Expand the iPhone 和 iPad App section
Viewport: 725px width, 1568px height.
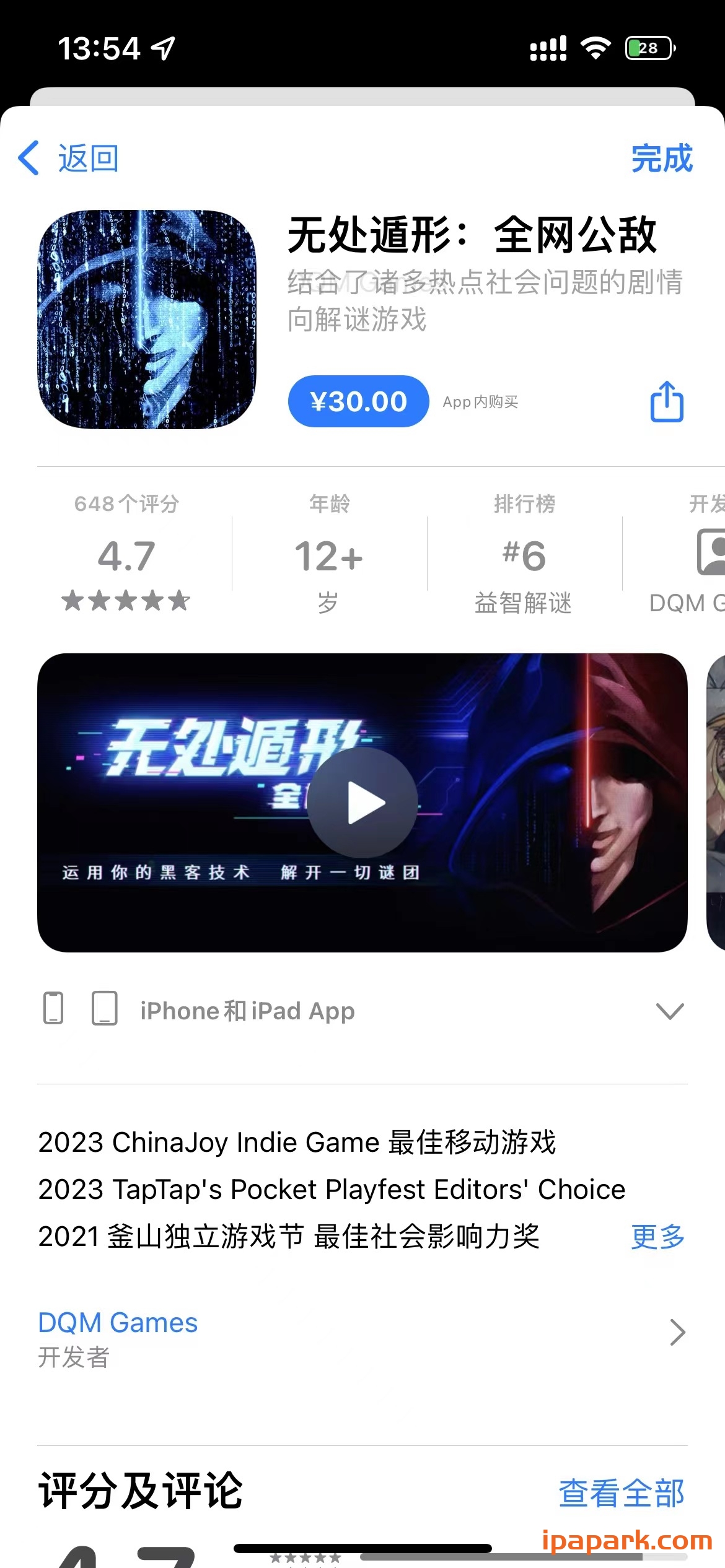point(669,1011)
